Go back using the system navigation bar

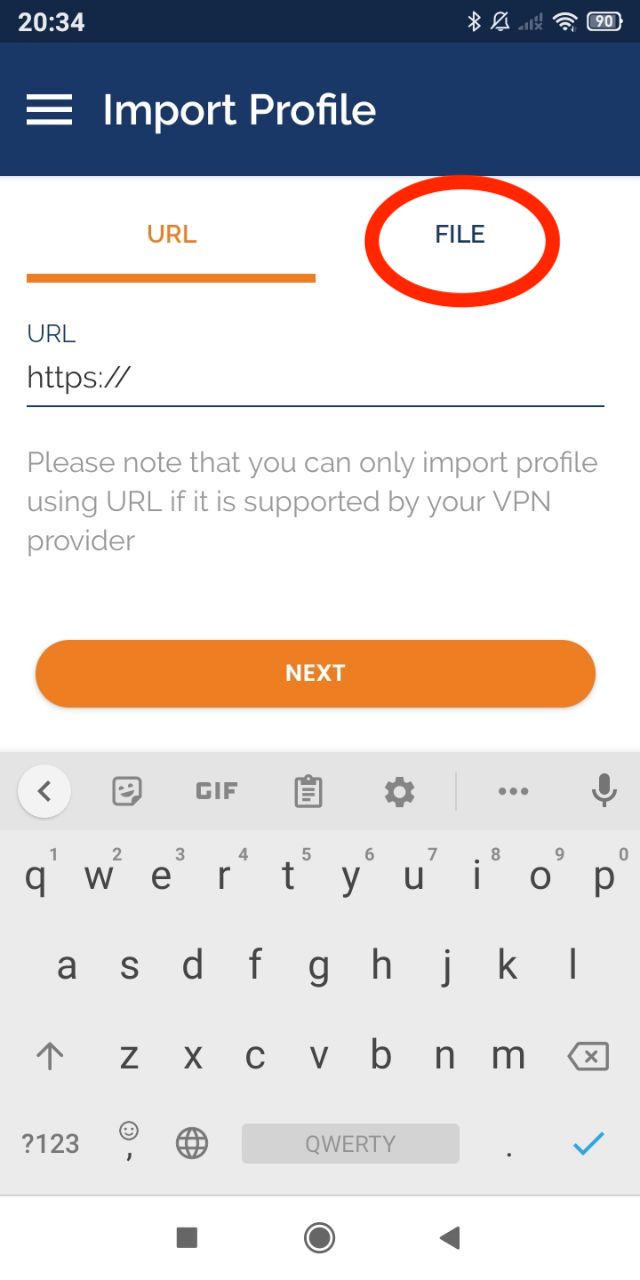point(450,1238)
